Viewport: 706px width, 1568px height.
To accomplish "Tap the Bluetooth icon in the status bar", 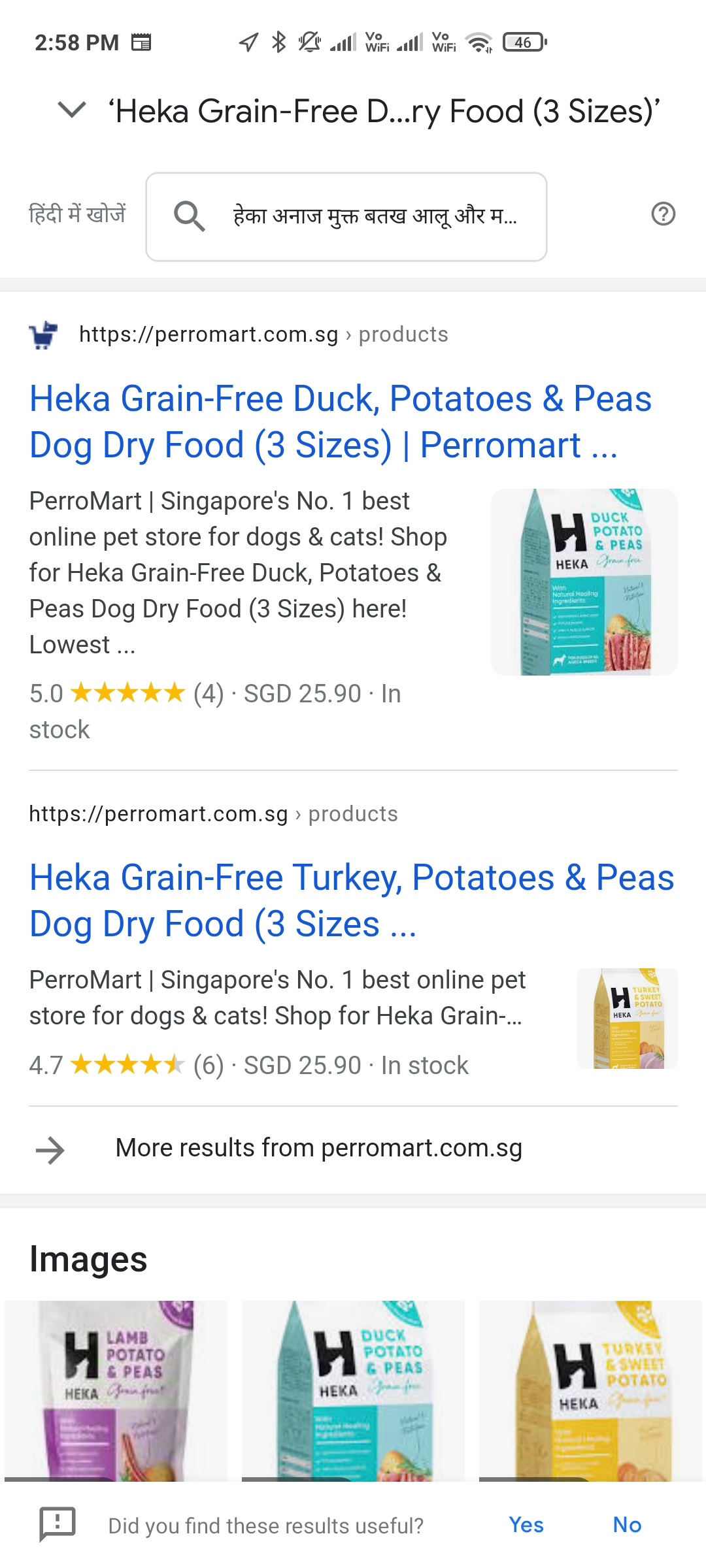I will coord(277,41).
